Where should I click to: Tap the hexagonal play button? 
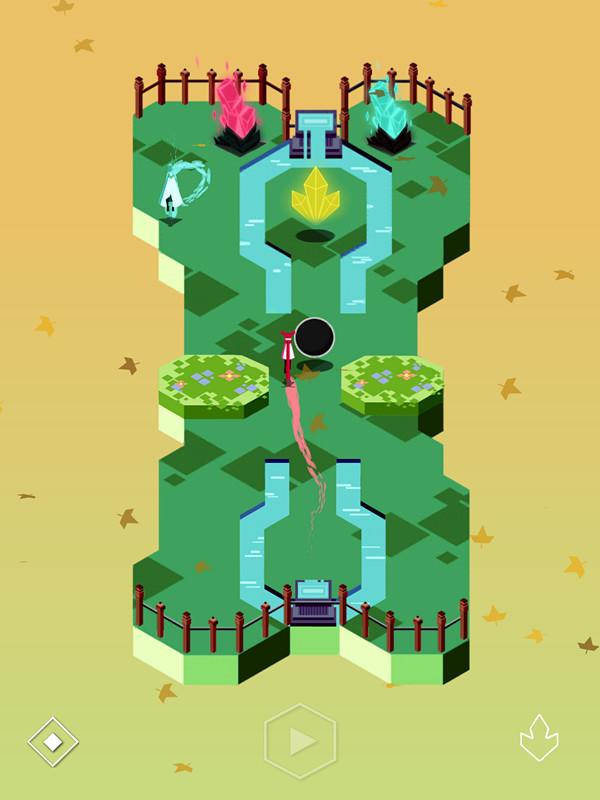[x=300, y=741]
